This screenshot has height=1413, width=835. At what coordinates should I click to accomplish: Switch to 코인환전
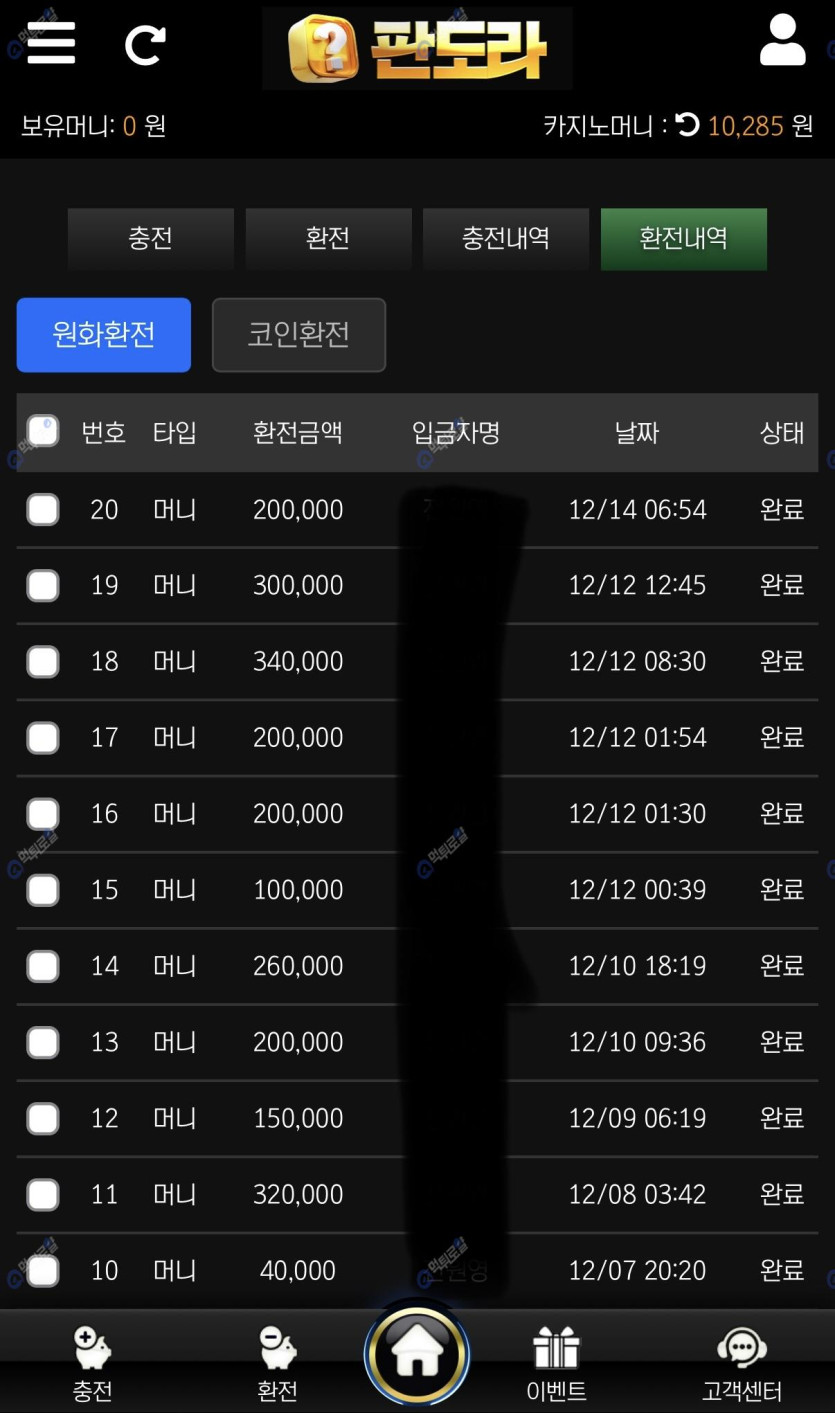point(299,335)
